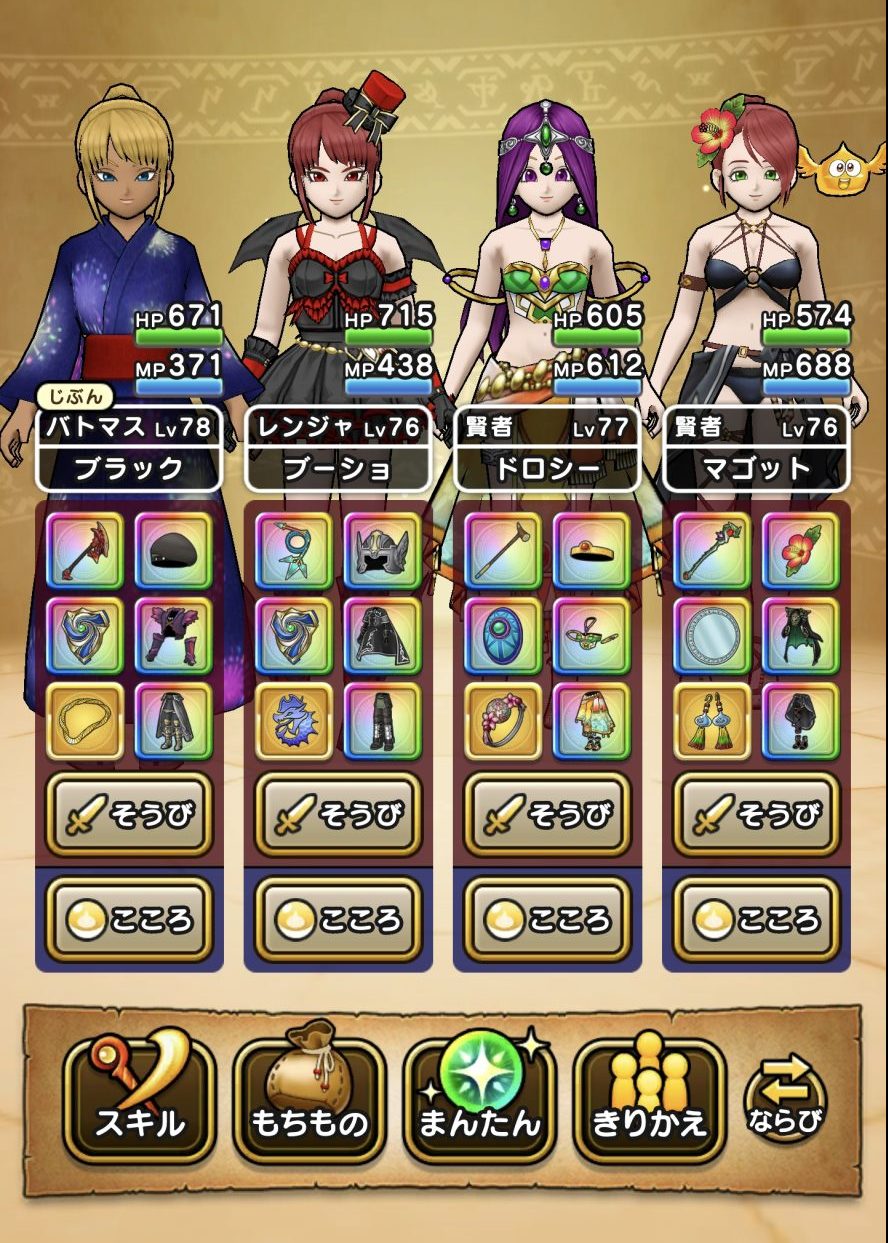Tap まんたん to fully heal the party
The image size is (888, 1243).
[479, 1101]
